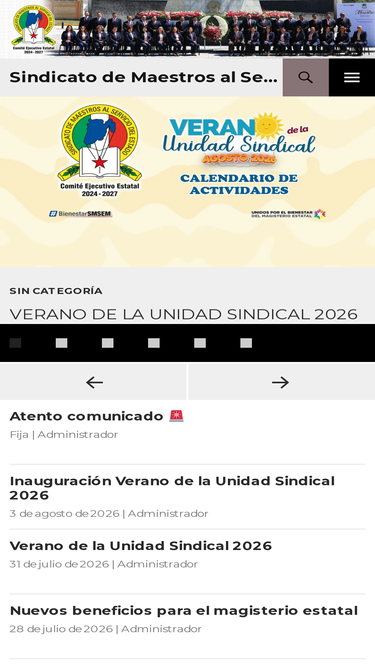Open Nuevos beneficios para el magisterio estatal

coord(184,611)
